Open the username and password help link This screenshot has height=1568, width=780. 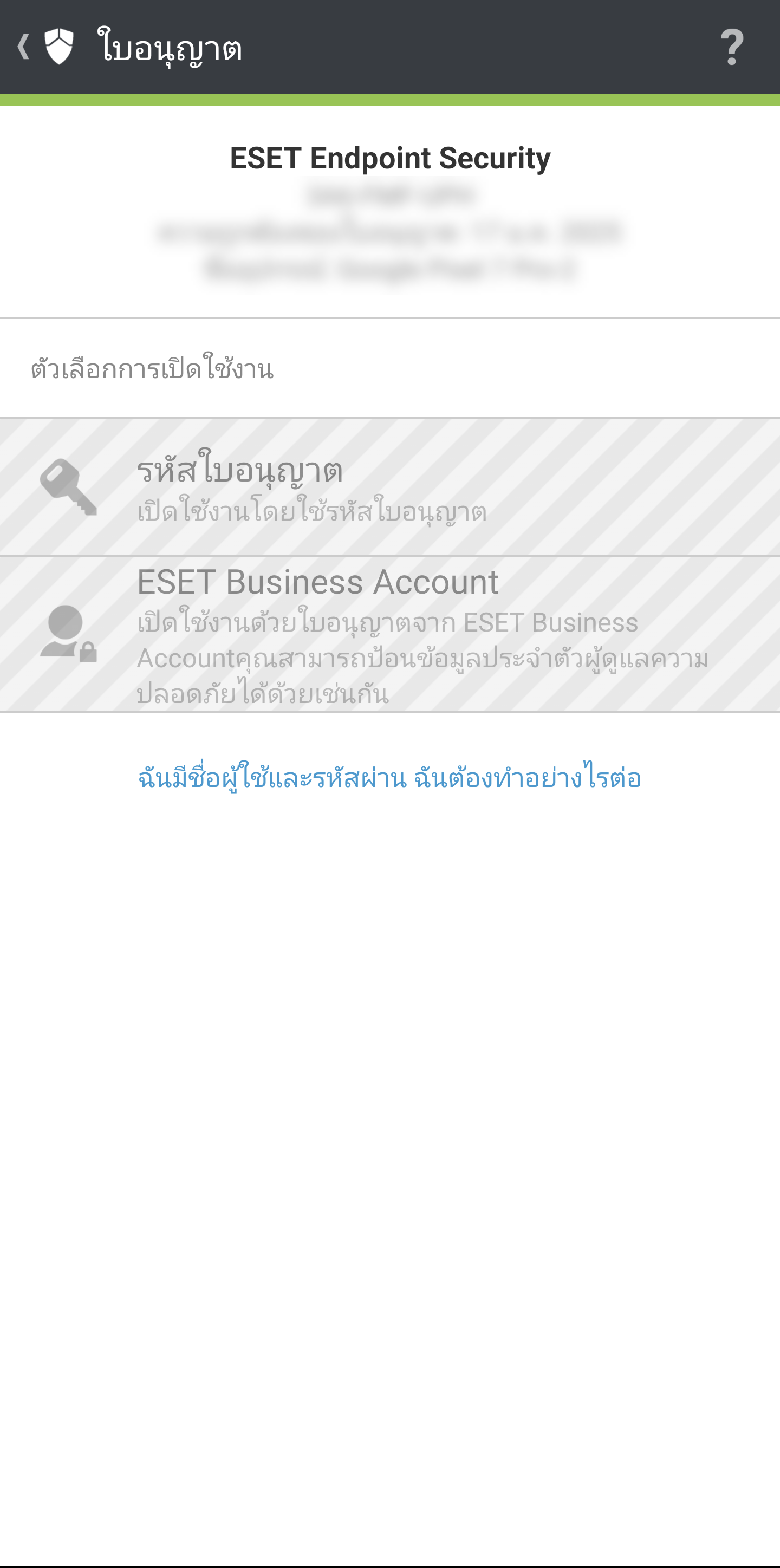(x=389, y=778)
